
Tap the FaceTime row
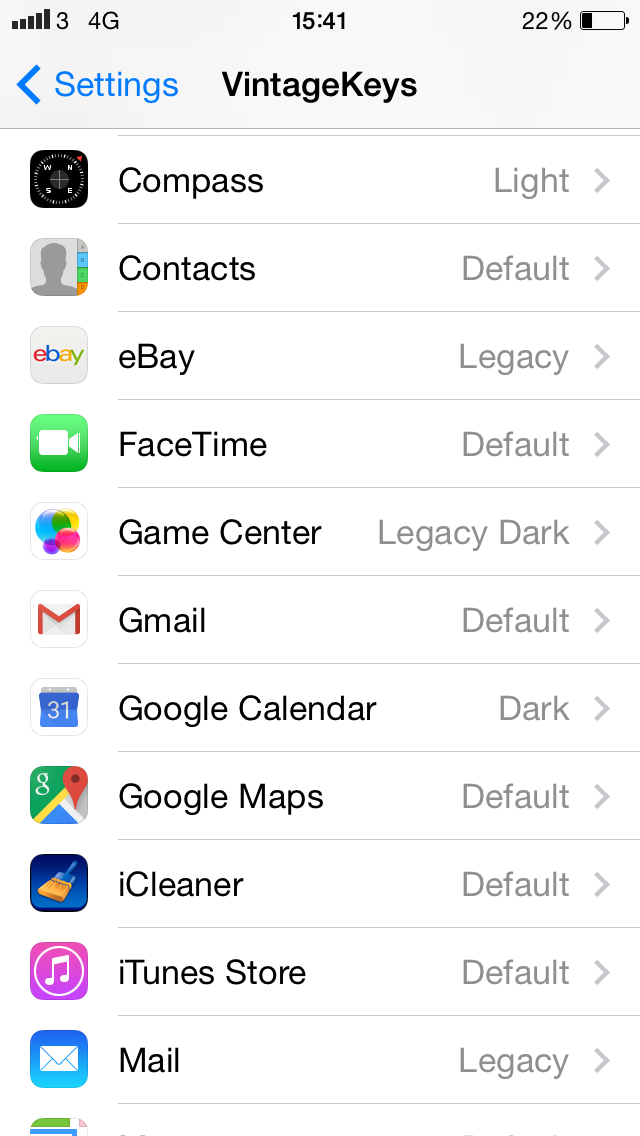point(320,445)
